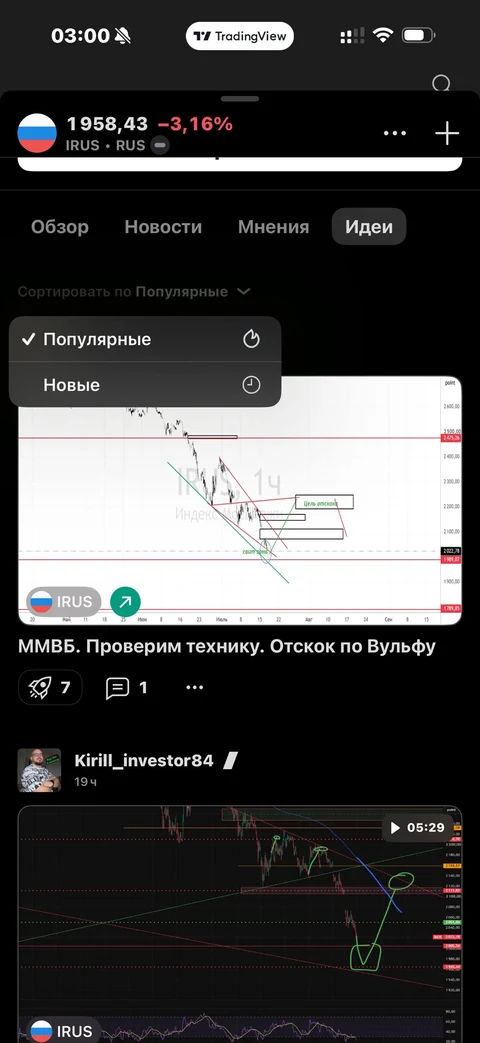Image resolution: width=480 pixels, height=1043 pixels.
Task: Return to TradingView via the top pill
Action: tap(239, 36)
